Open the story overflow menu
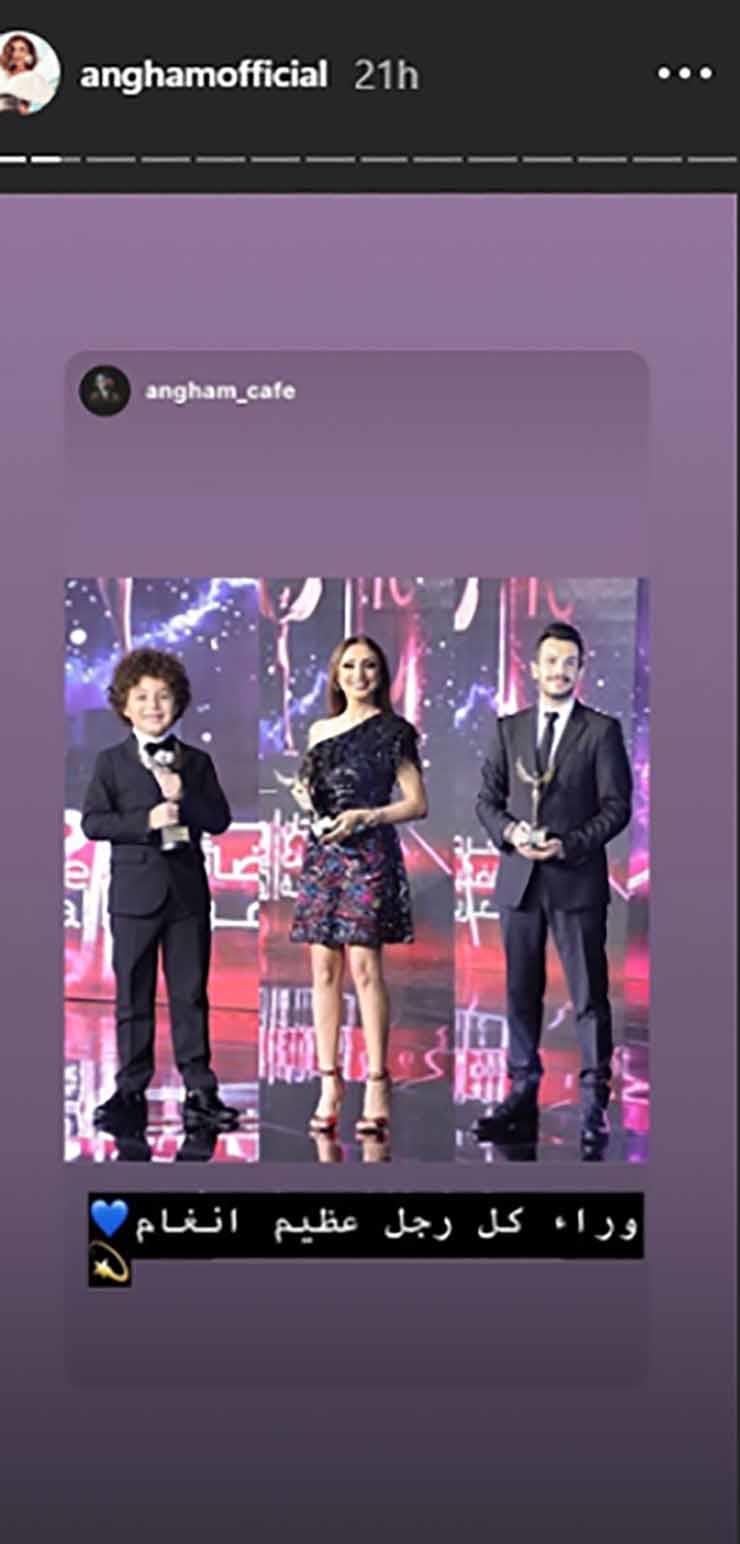 tap(685, 73)
